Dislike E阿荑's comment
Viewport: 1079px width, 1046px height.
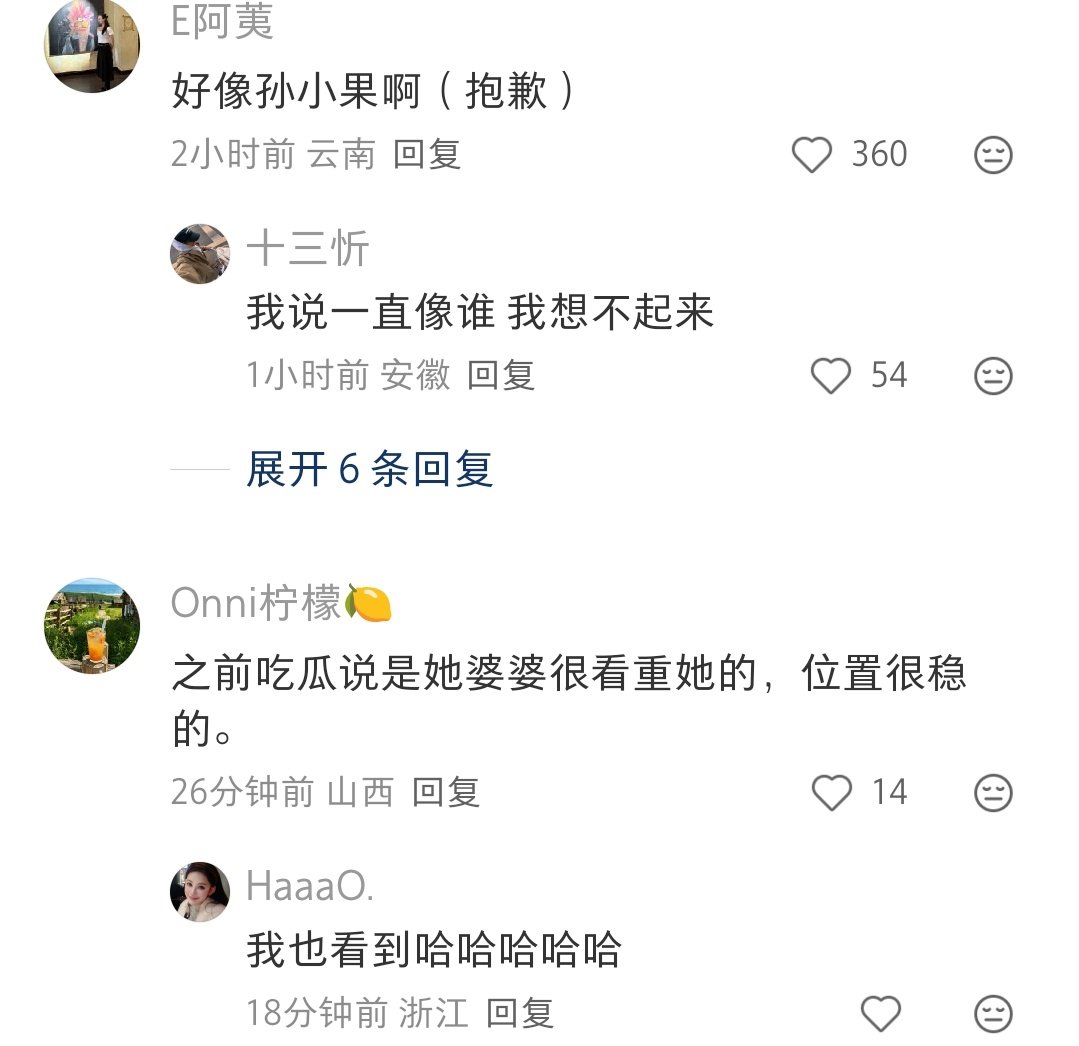[993, 155]
